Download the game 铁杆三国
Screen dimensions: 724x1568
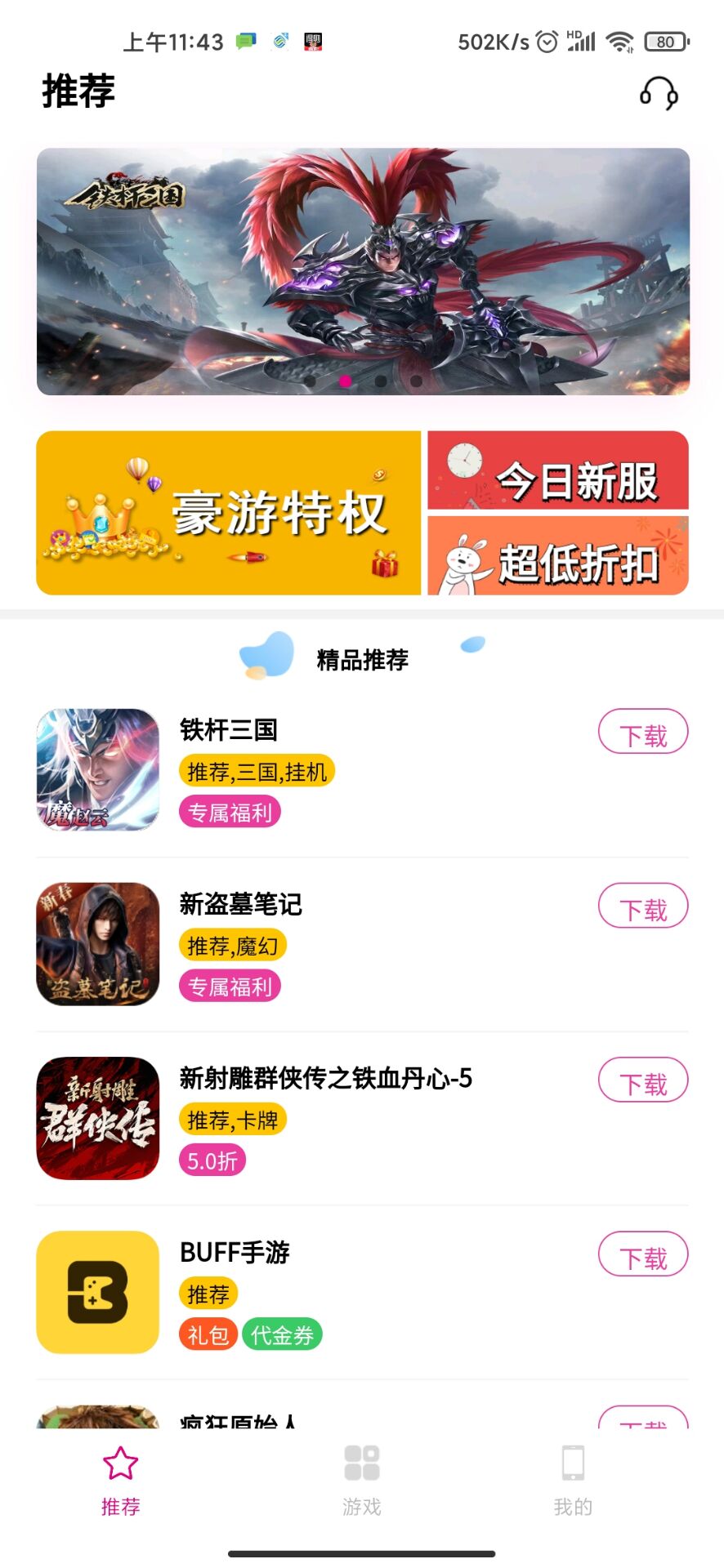[x=643, y=732]
